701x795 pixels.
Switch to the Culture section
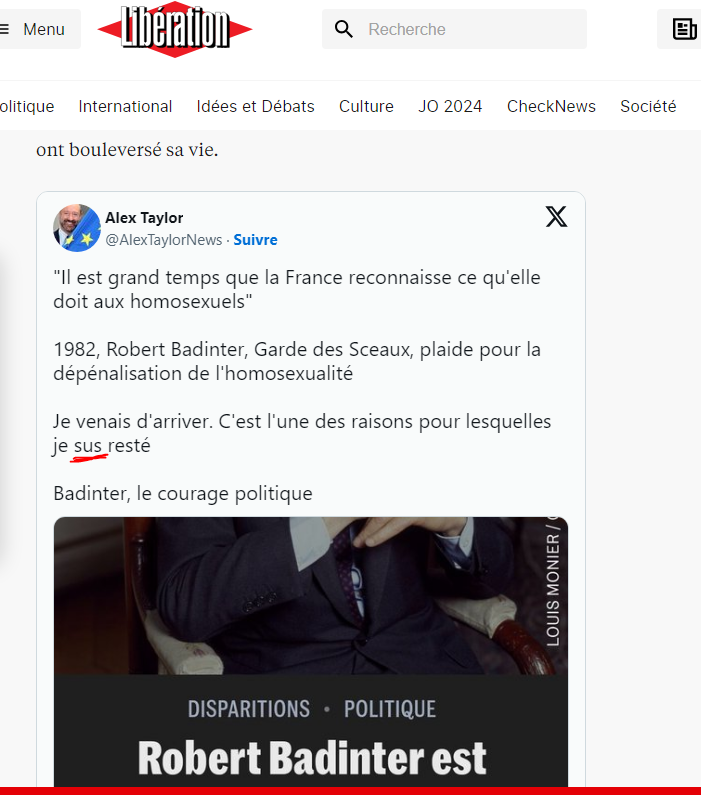point(366,106)
